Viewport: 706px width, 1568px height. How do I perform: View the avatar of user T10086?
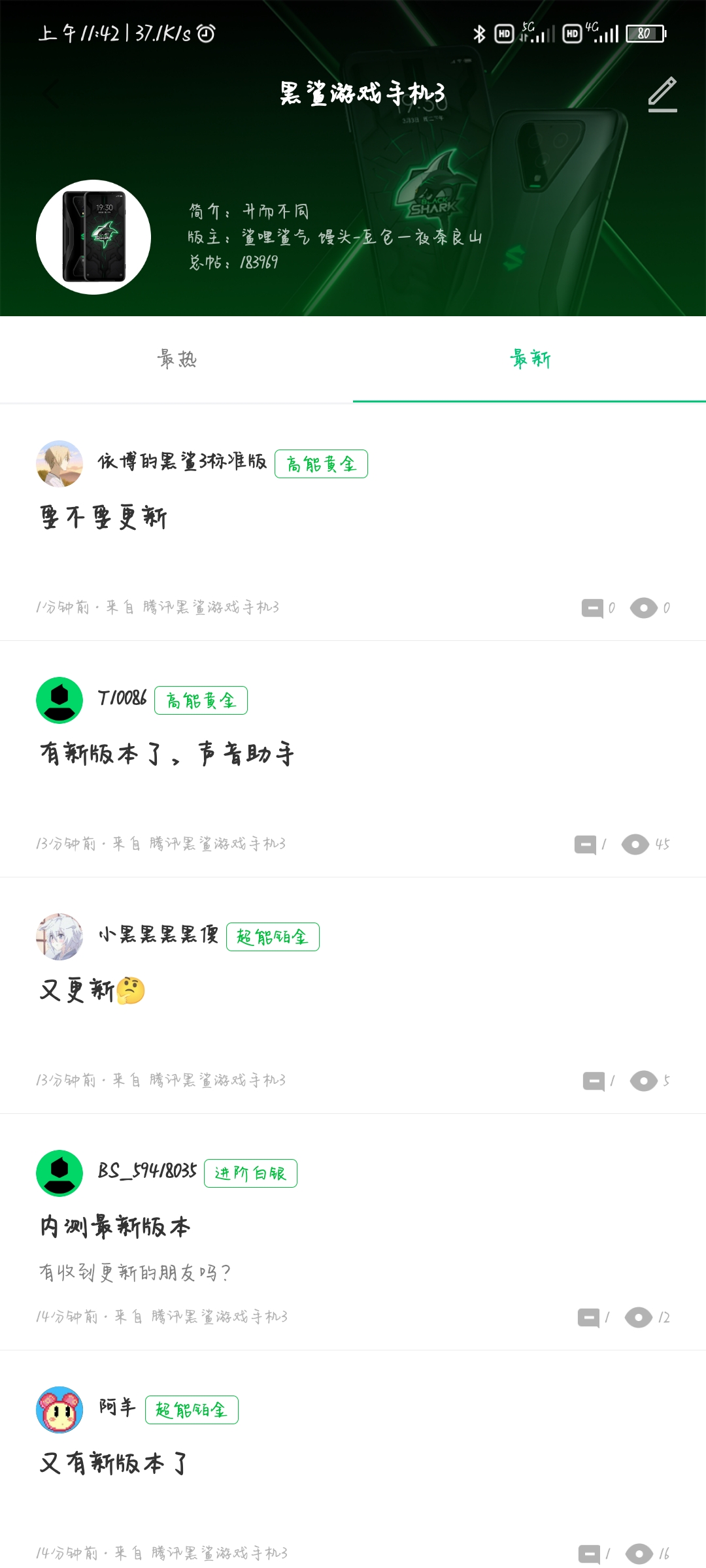[x=59, y=700]
